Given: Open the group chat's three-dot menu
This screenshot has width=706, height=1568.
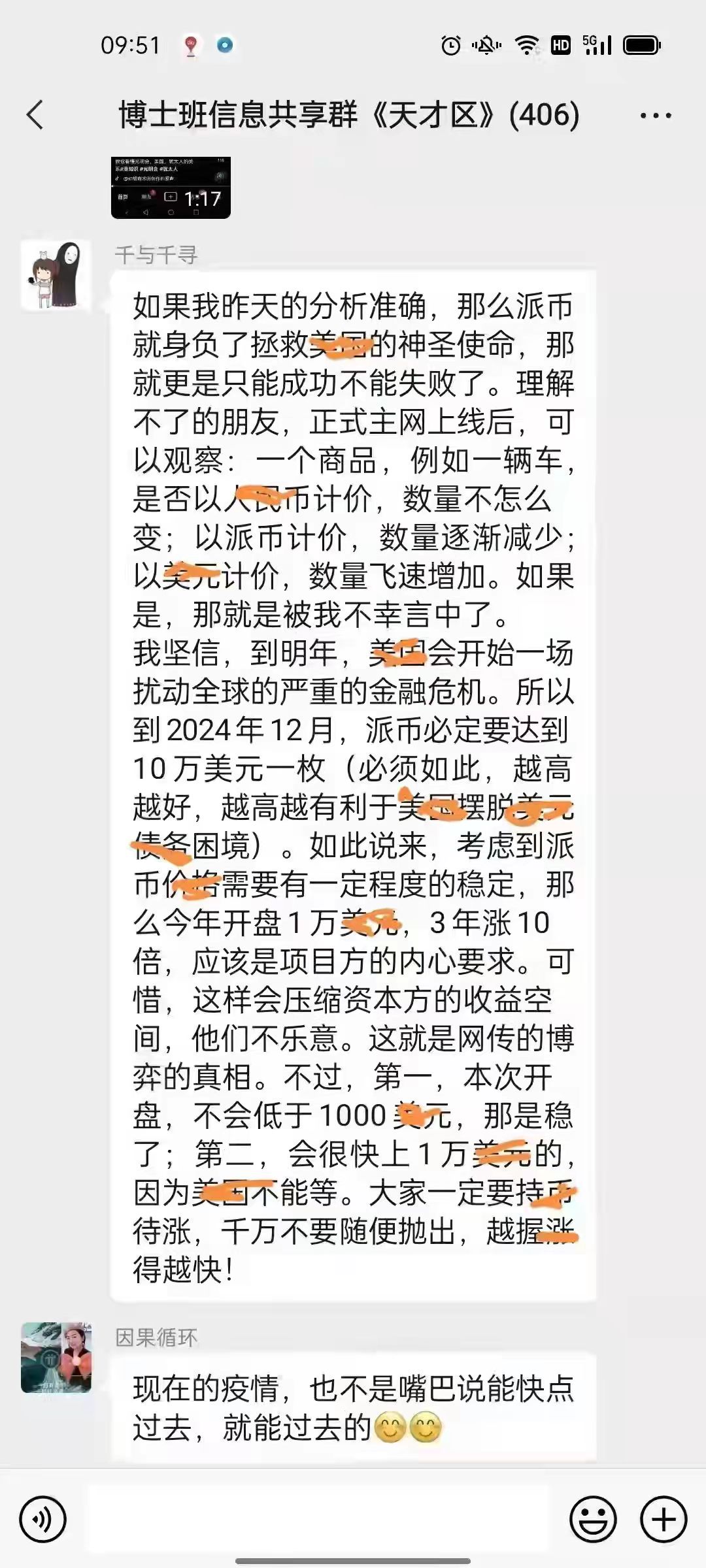Looking at the screenshot, I should tap(655, 116).
